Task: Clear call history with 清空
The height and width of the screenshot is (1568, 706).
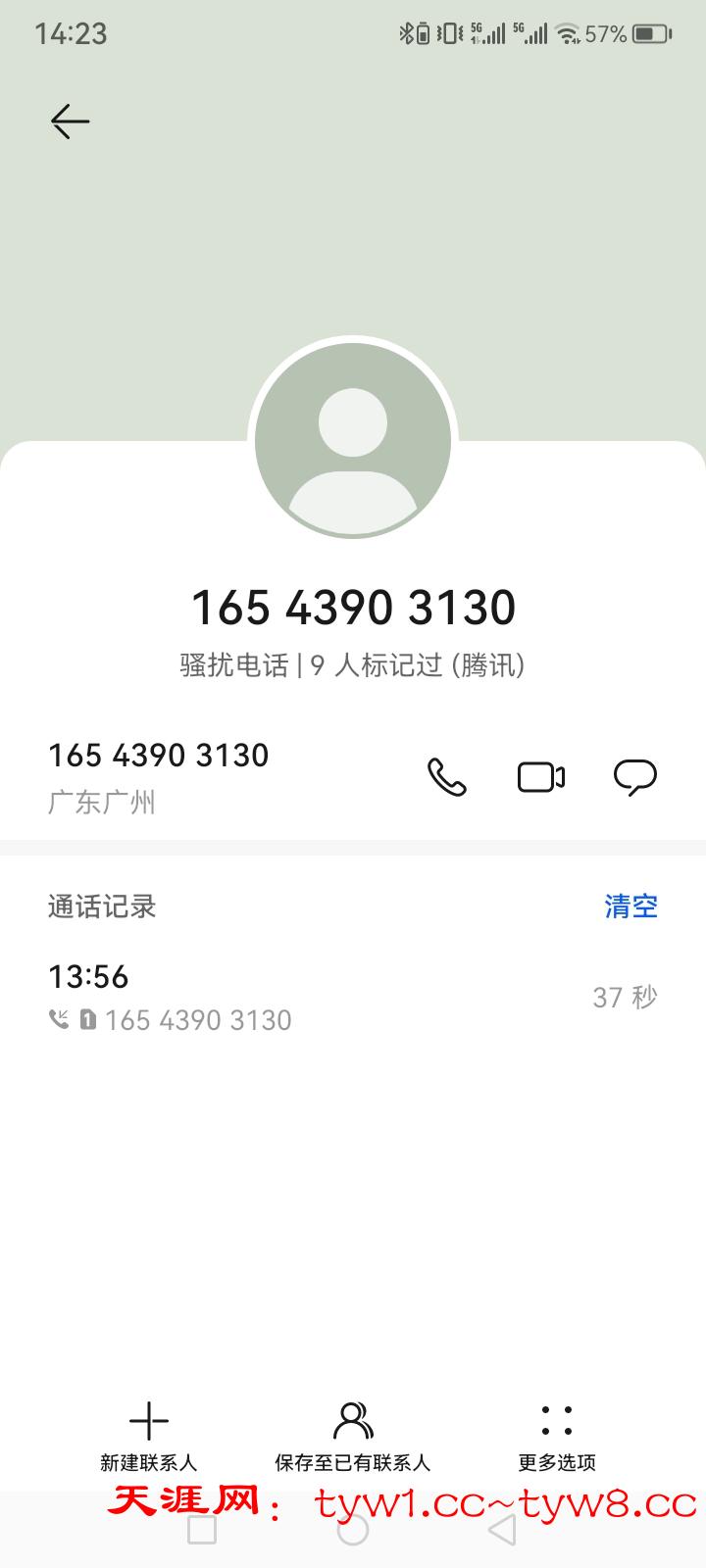Action: coord(630,906)
